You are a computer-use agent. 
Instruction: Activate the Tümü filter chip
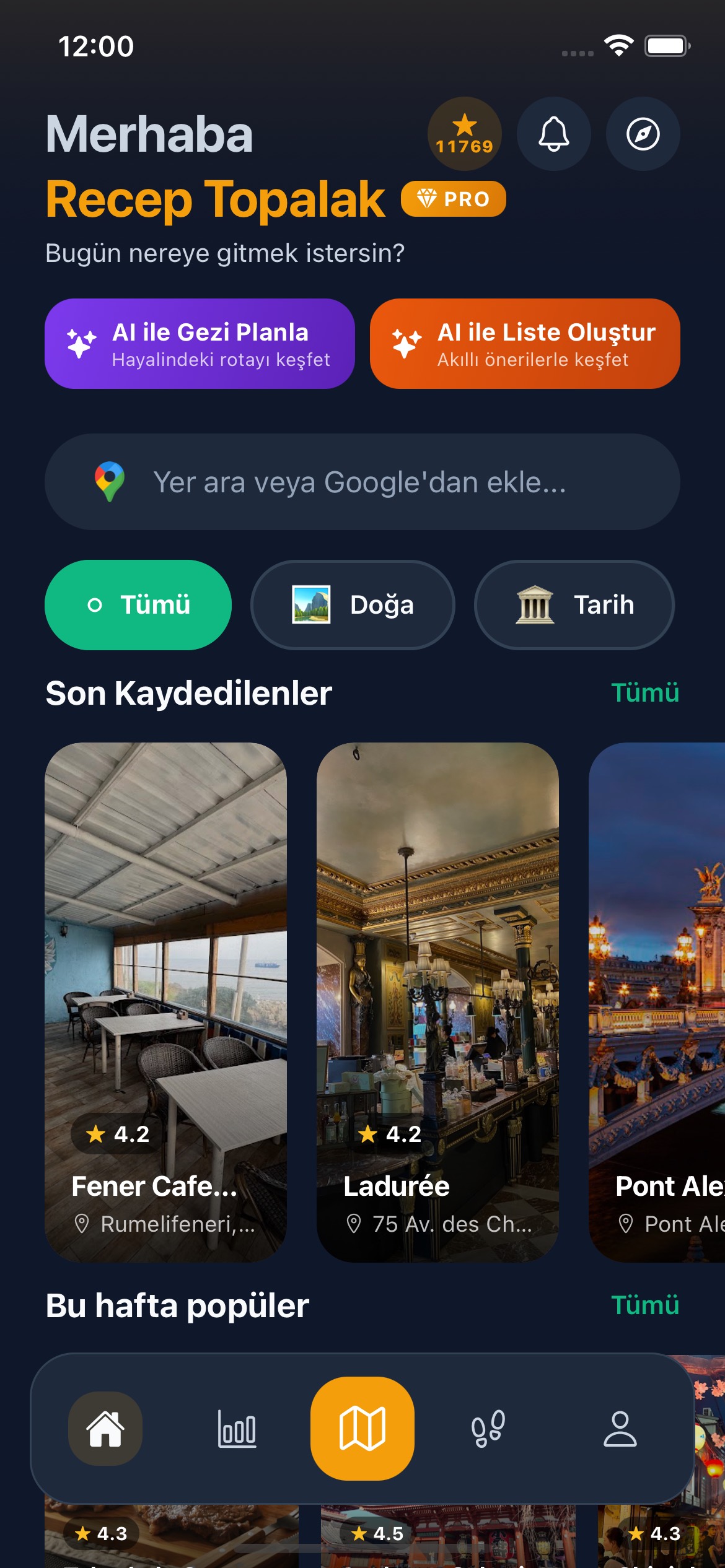coord(138,604)
